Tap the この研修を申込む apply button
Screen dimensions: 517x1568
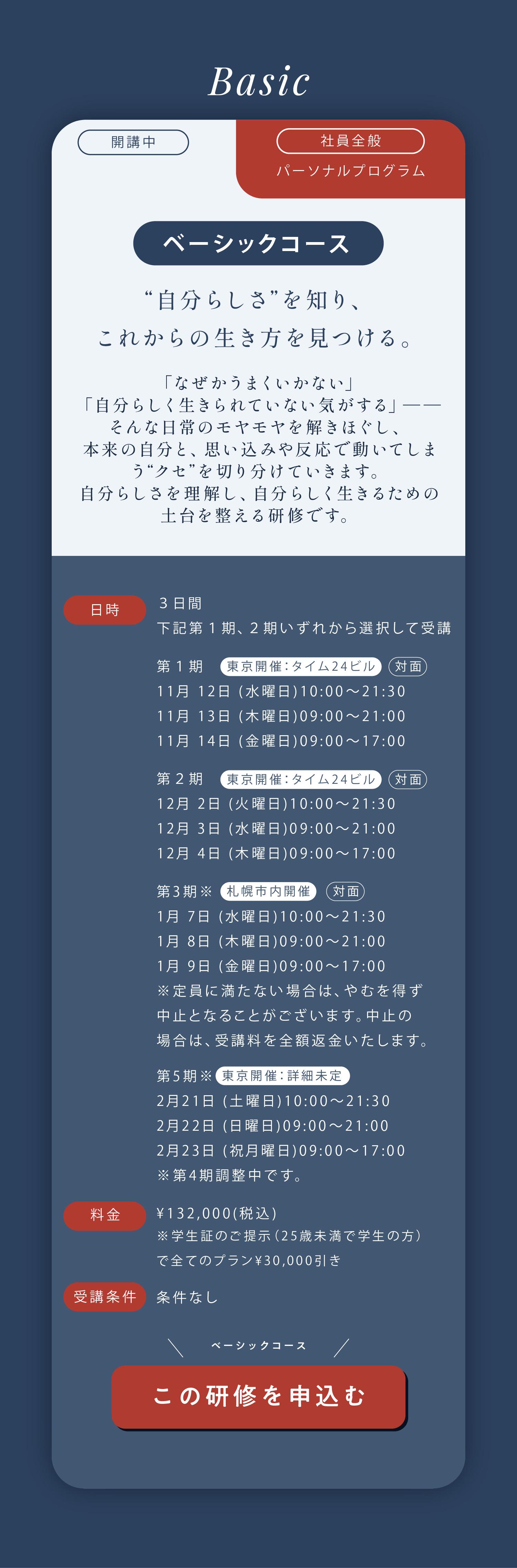pos(259,1397)
